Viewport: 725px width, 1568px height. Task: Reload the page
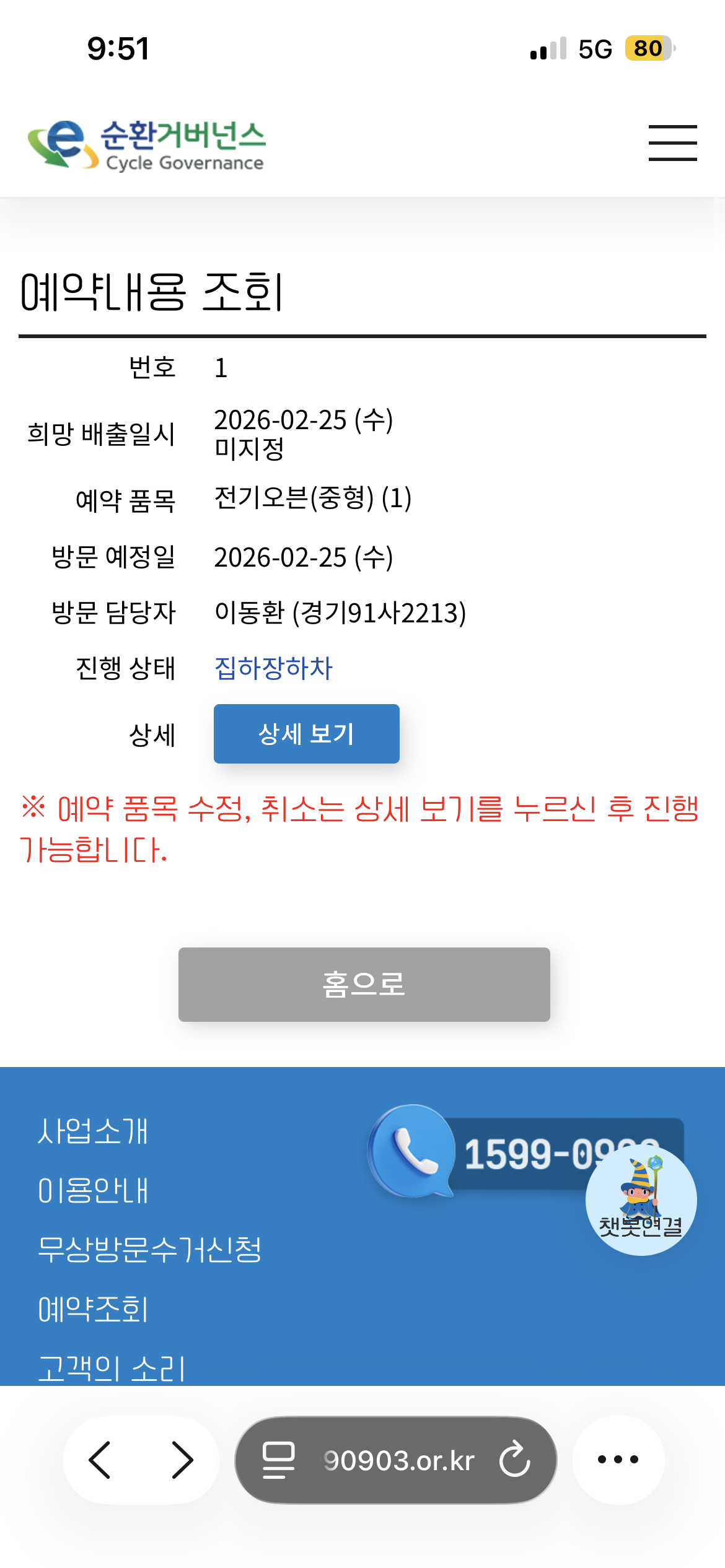(515, 1460)
